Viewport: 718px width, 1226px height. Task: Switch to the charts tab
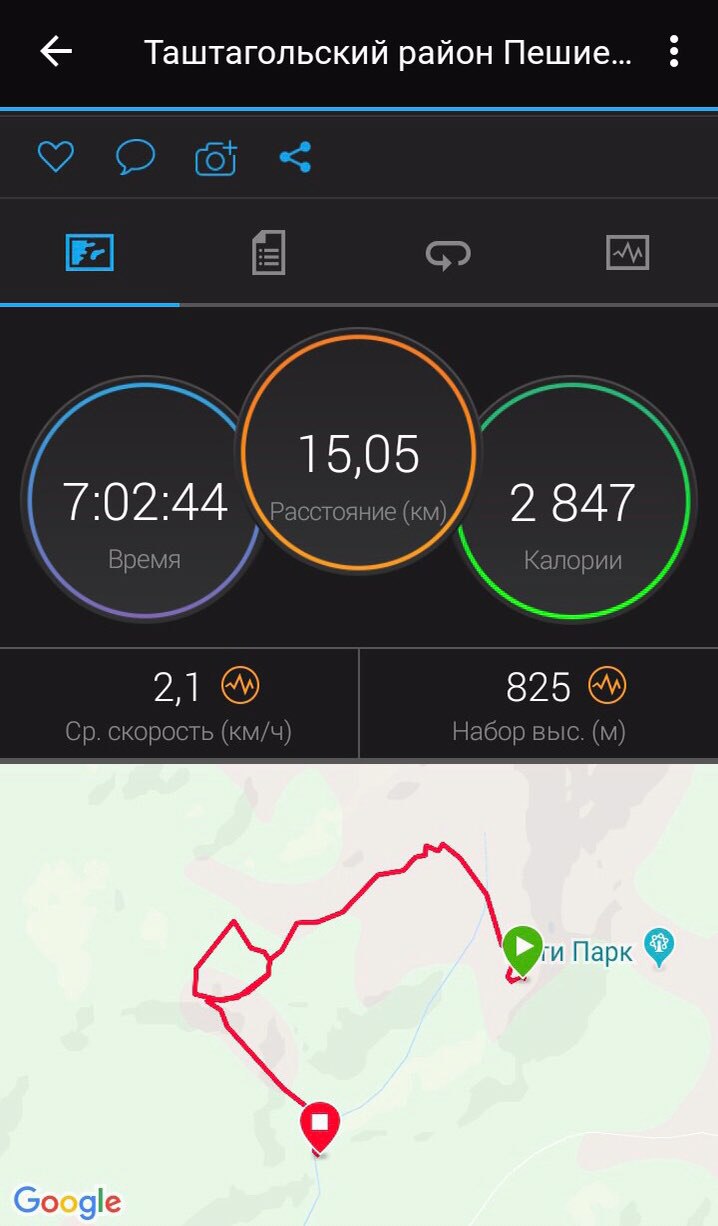[628, 252]
